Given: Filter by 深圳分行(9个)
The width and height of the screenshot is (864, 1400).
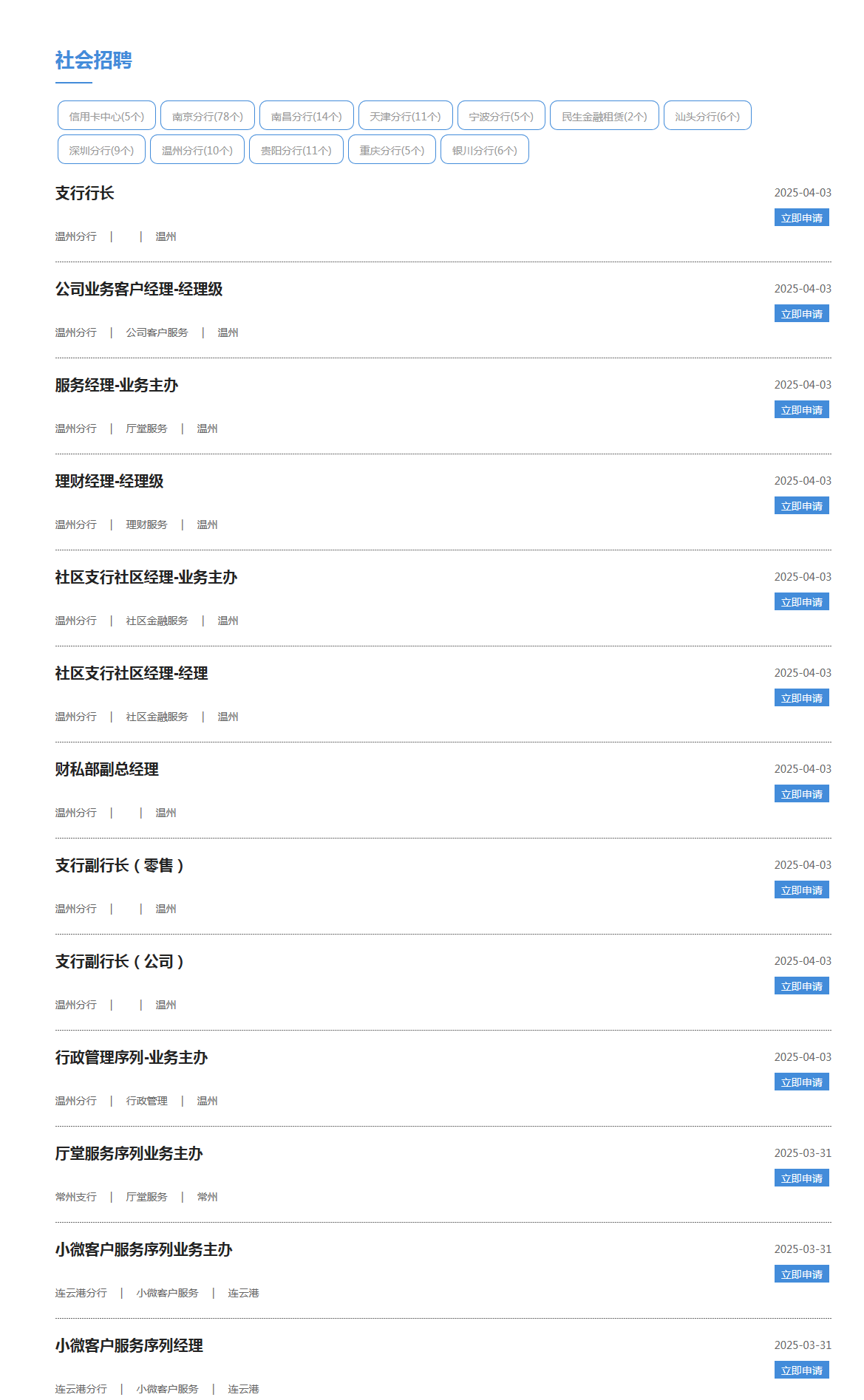Looking at the screenshot, I should [x=101, y=150].
